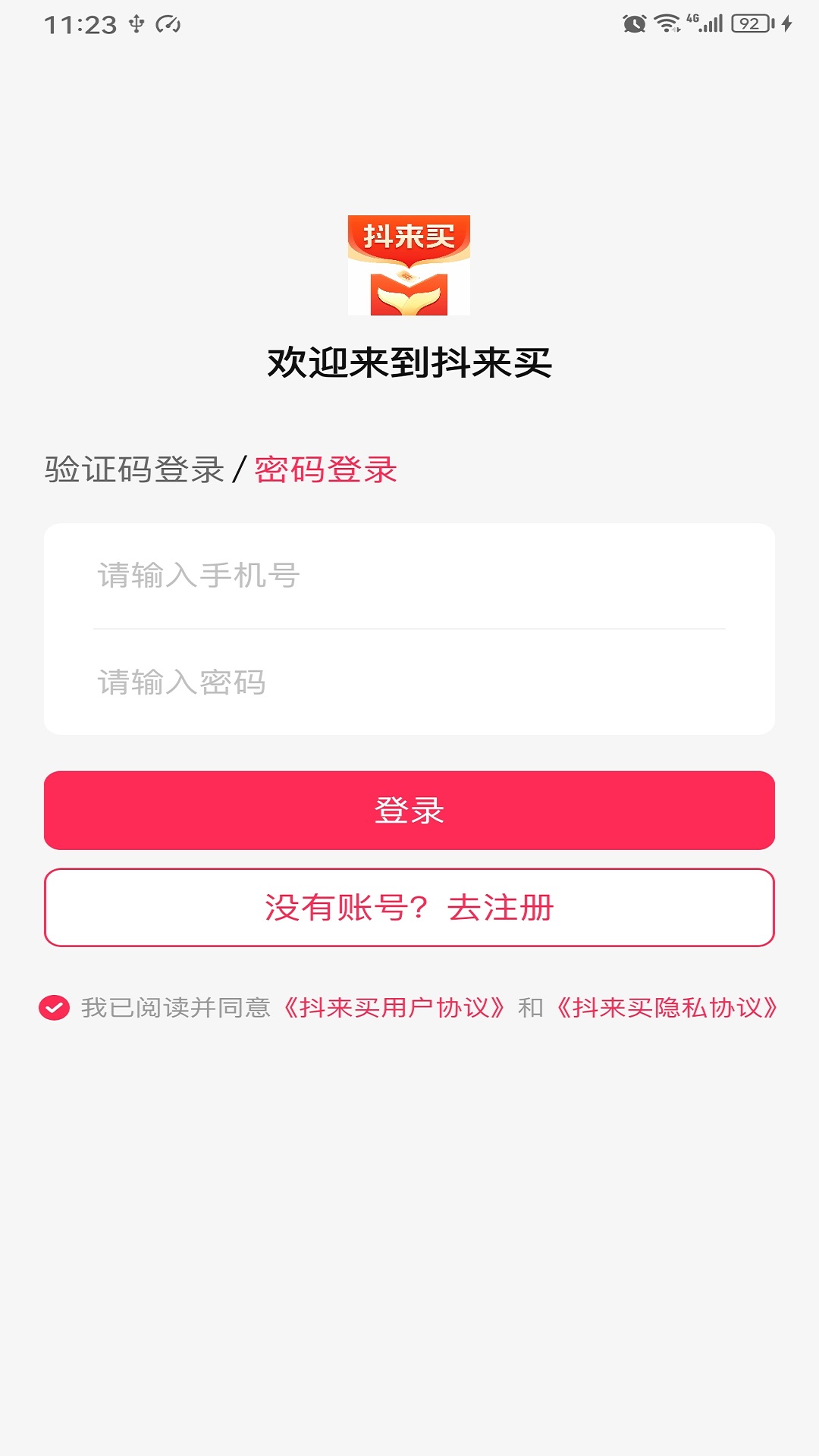Click the 请输入手机号 phone number field

(409, 576)
